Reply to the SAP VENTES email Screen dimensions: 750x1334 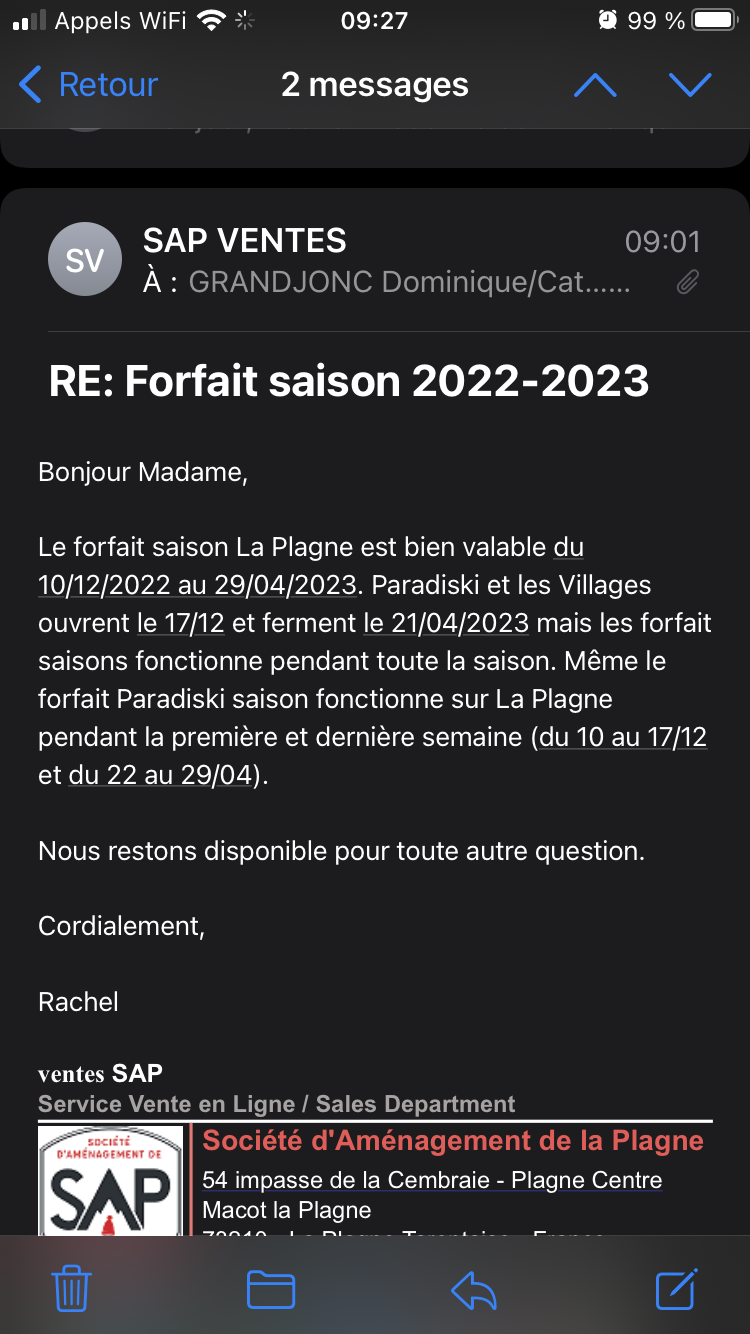click(x=474, y=1288)
